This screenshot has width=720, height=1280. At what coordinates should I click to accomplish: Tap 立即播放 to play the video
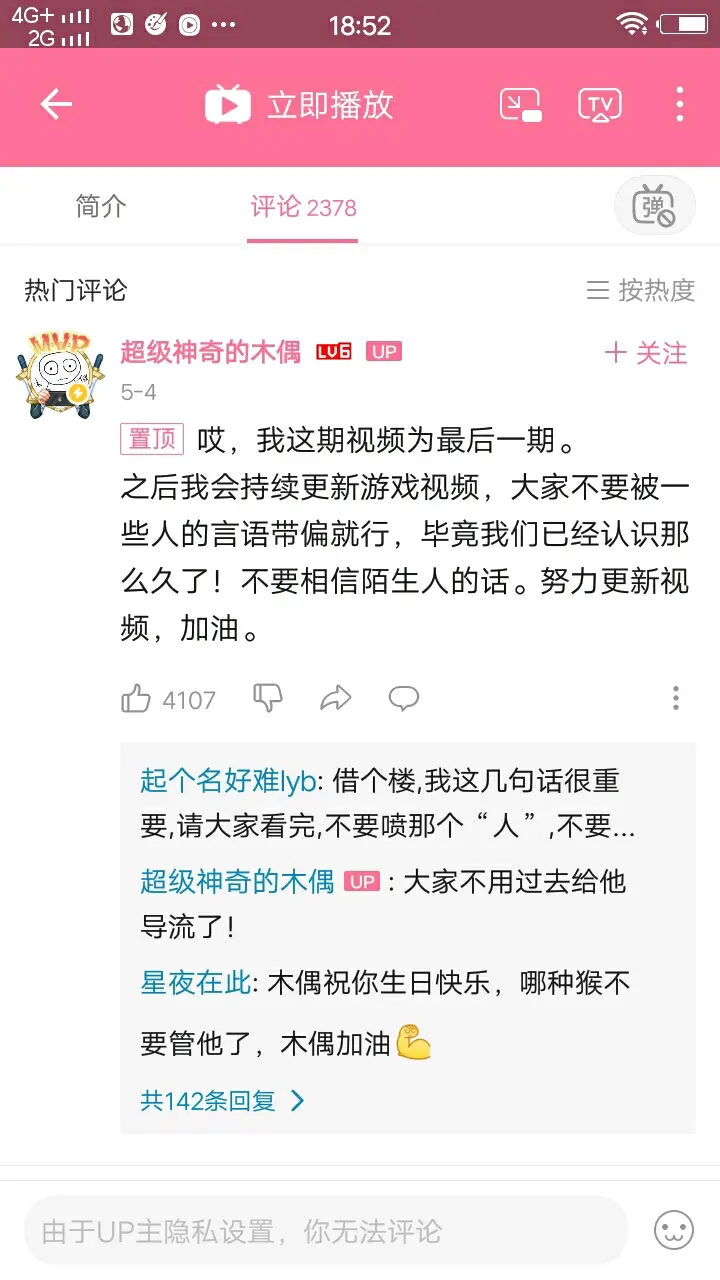[300, 105]
